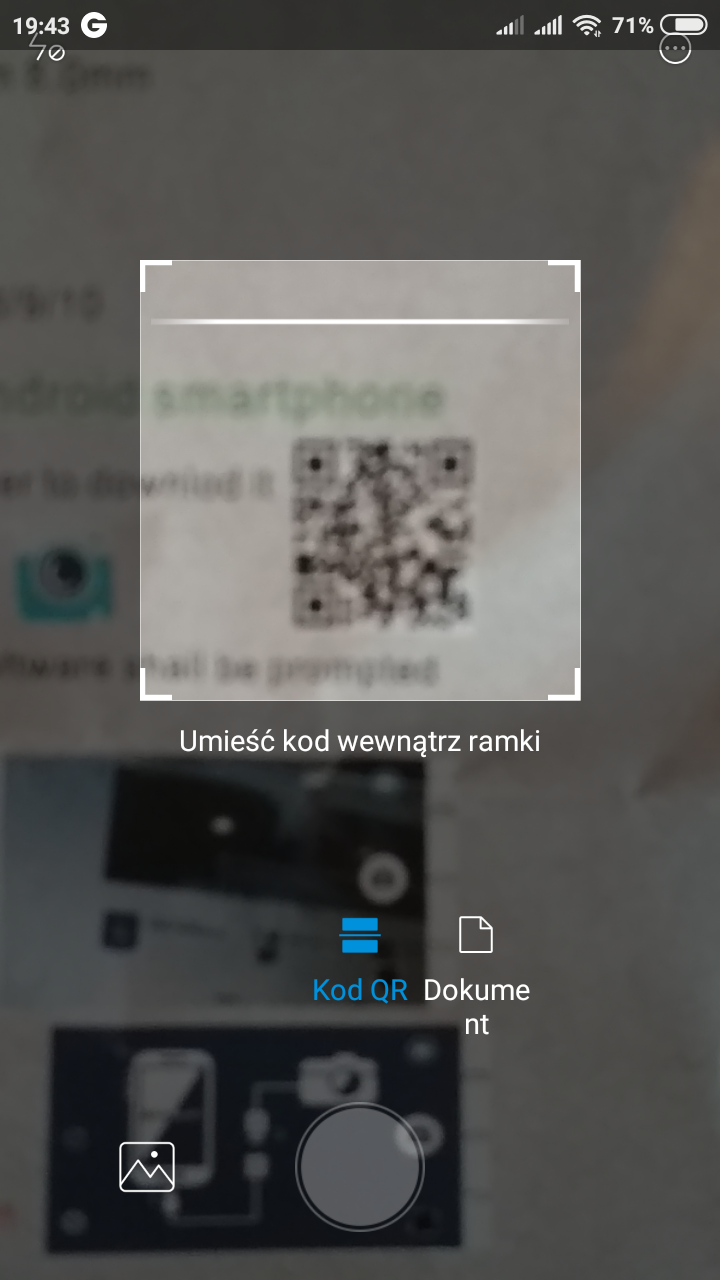Viewport: 720px width, 1280px height.
Task: Toggle the flash icon
Action: 46,49
